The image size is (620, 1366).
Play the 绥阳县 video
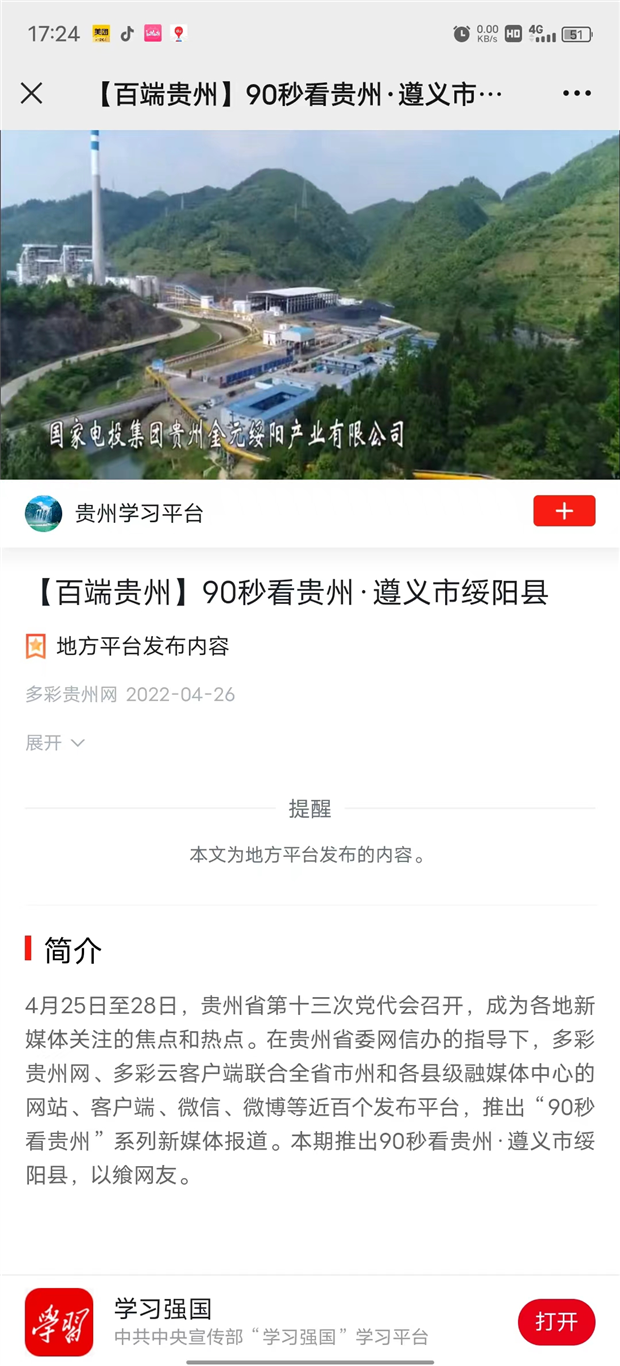coord(310,305)
